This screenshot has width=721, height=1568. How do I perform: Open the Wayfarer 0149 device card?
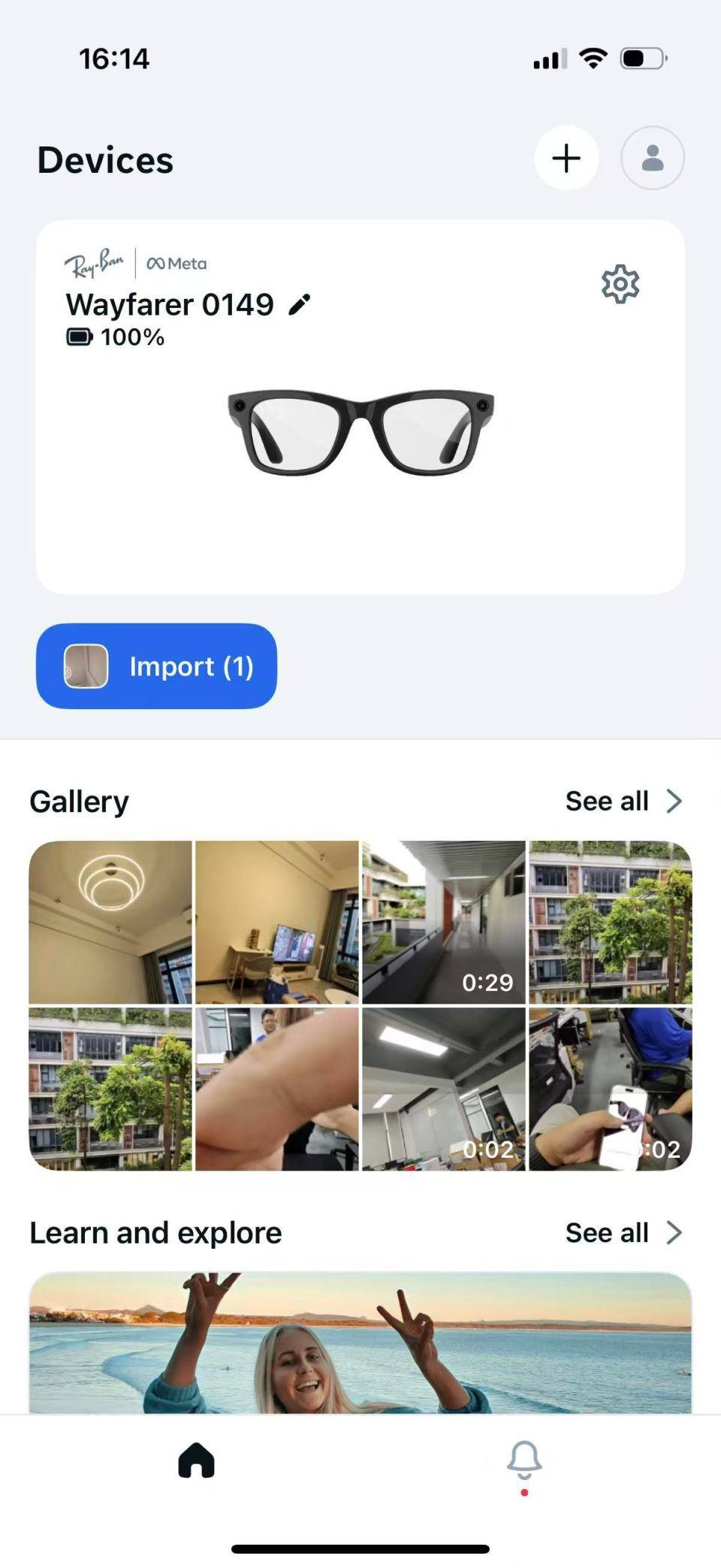tap(360, 451)
